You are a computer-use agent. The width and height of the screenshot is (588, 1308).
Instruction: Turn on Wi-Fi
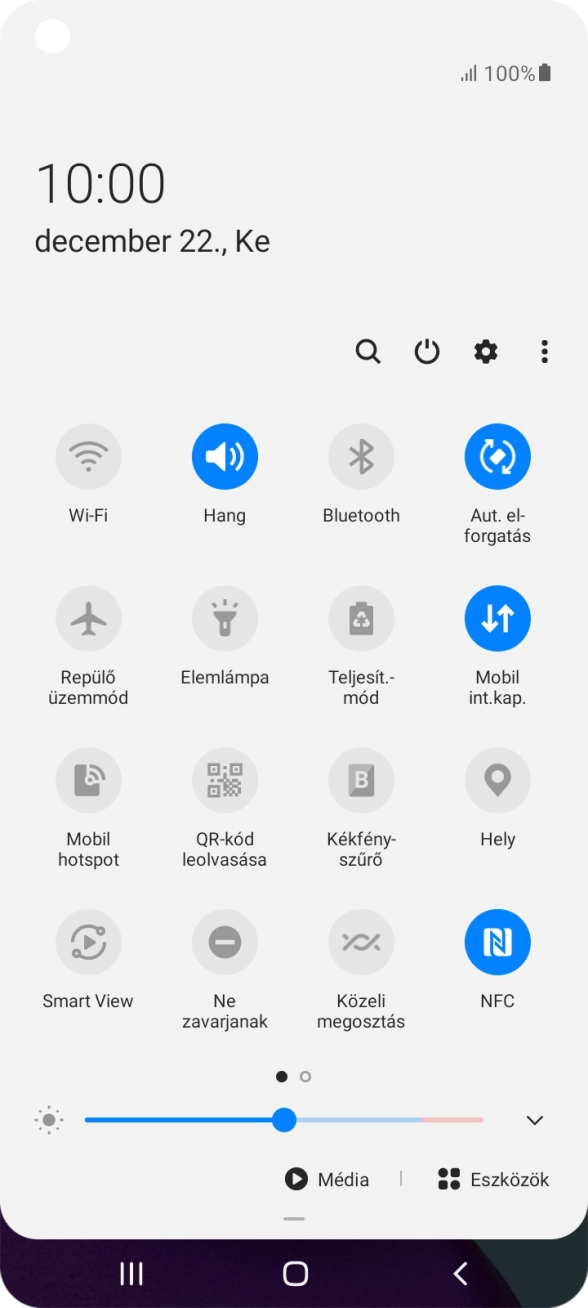pos(88,457)
